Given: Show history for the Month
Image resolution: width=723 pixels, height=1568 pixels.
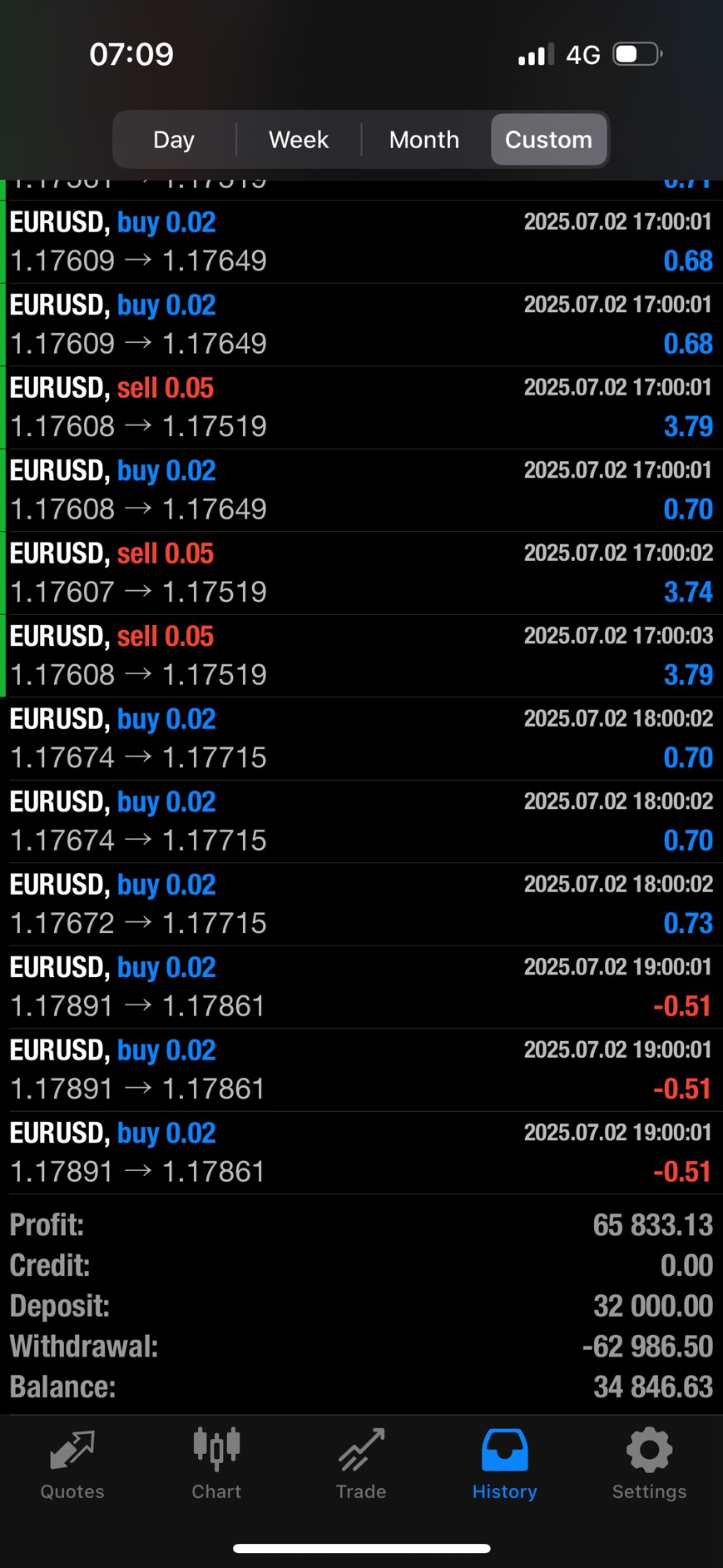Looking at the screenshot, I should 424,139.
